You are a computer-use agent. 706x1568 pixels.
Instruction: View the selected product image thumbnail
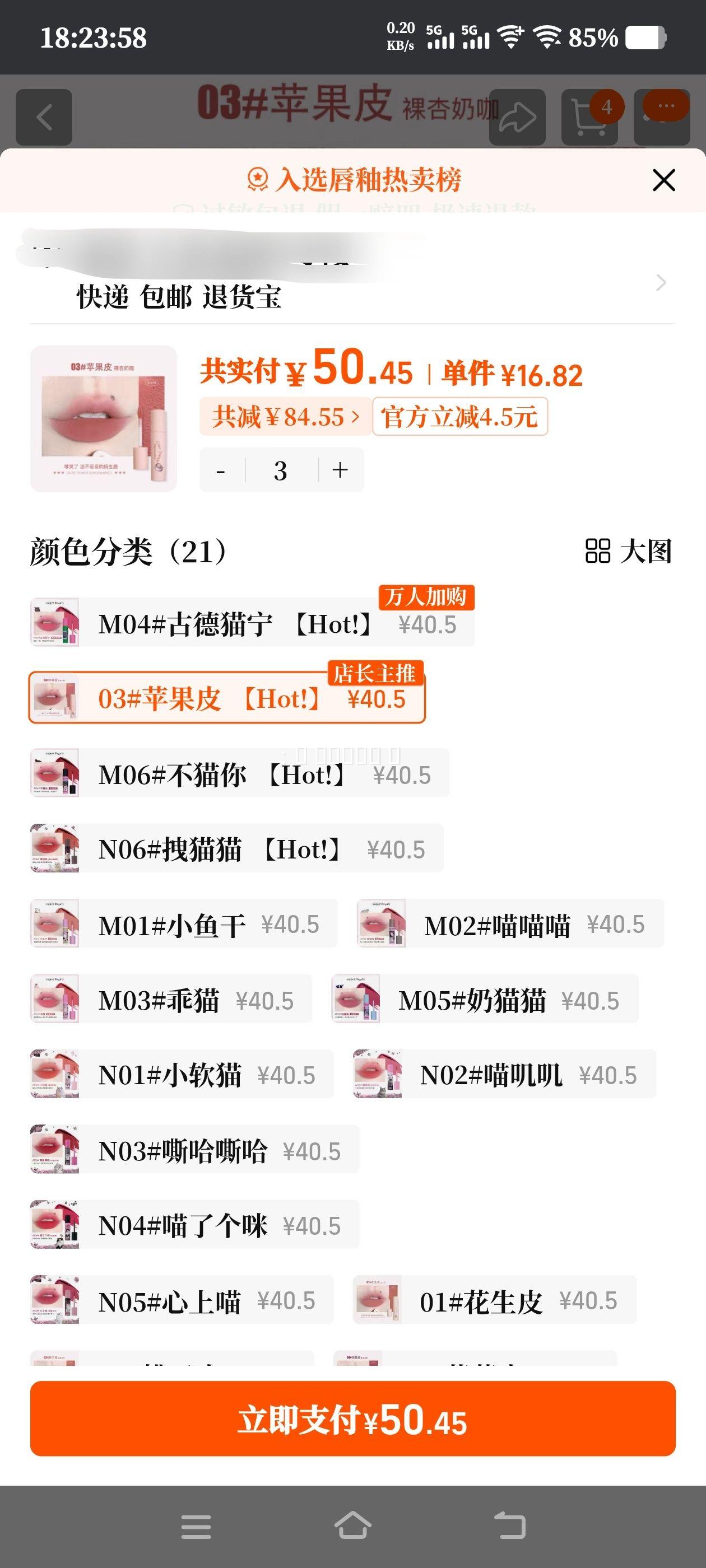coord(104,419)
